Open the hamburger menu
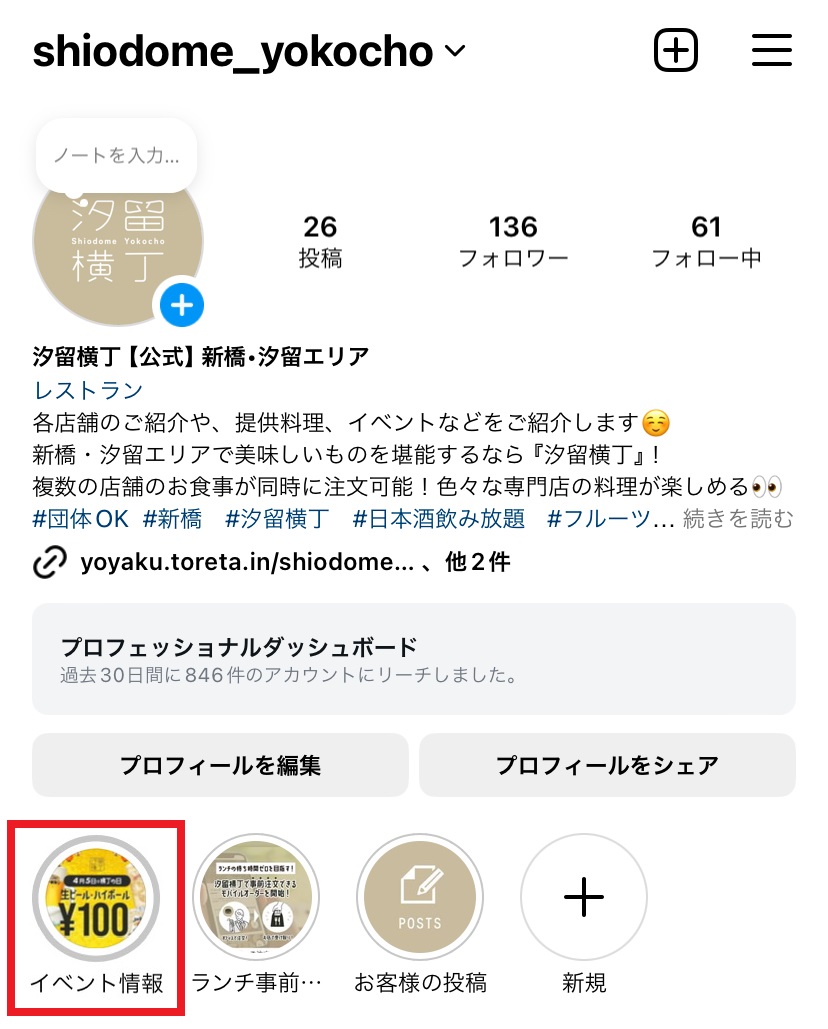The height and width of the screenshot is (1029, 828). point(771,50)
